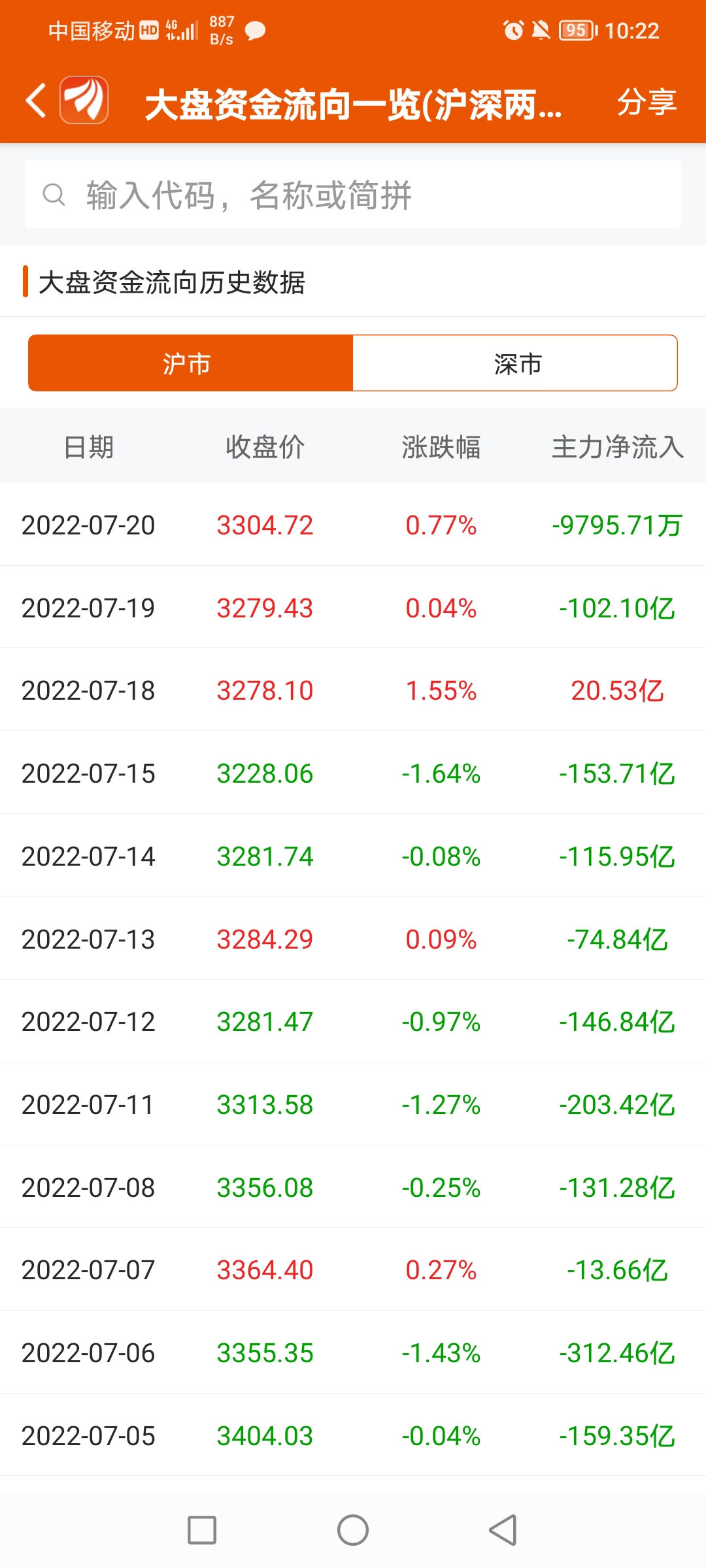Switch to the 深市 tab

tap(515, 363)
